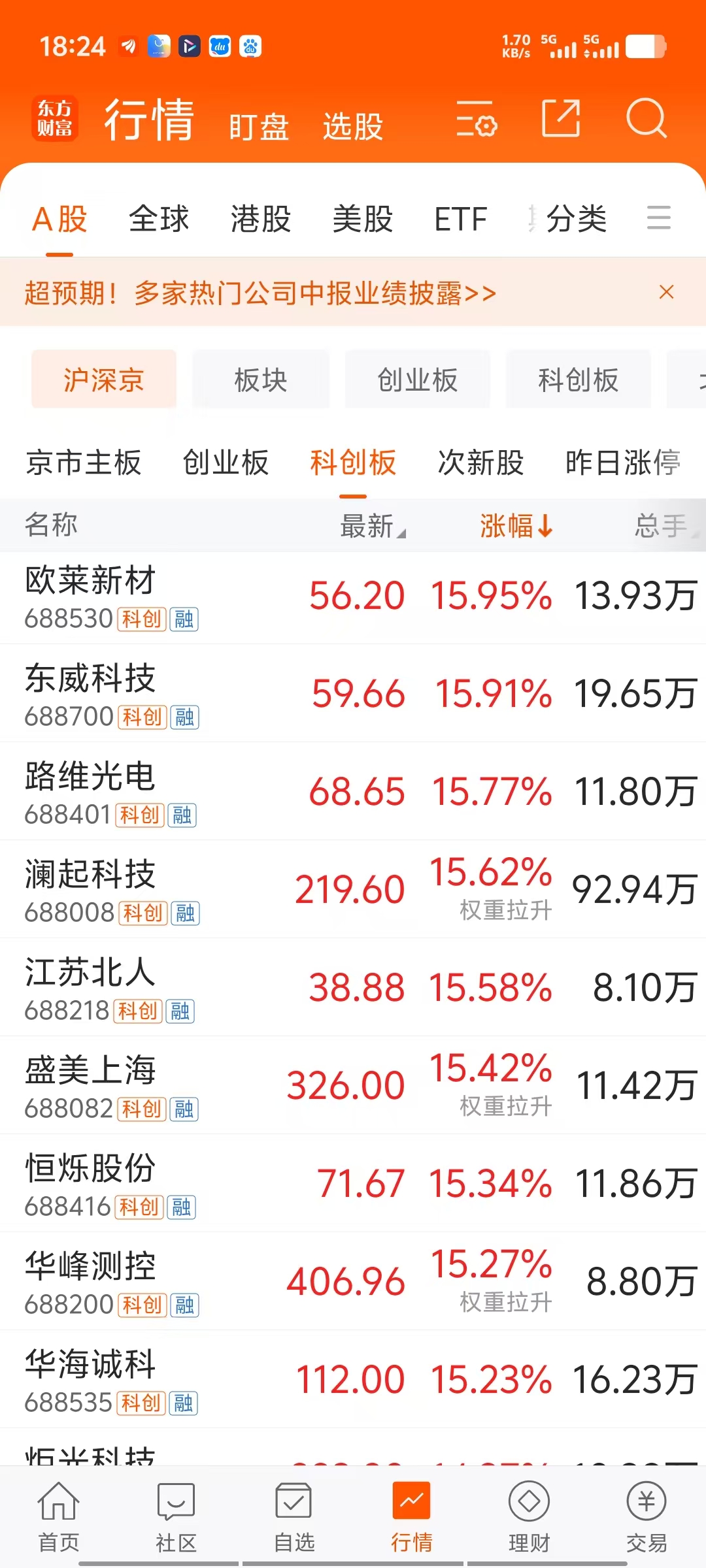Switch to 选股 tab
The height and width of the screenshot is (1568, 706).
tap(353, 126)
